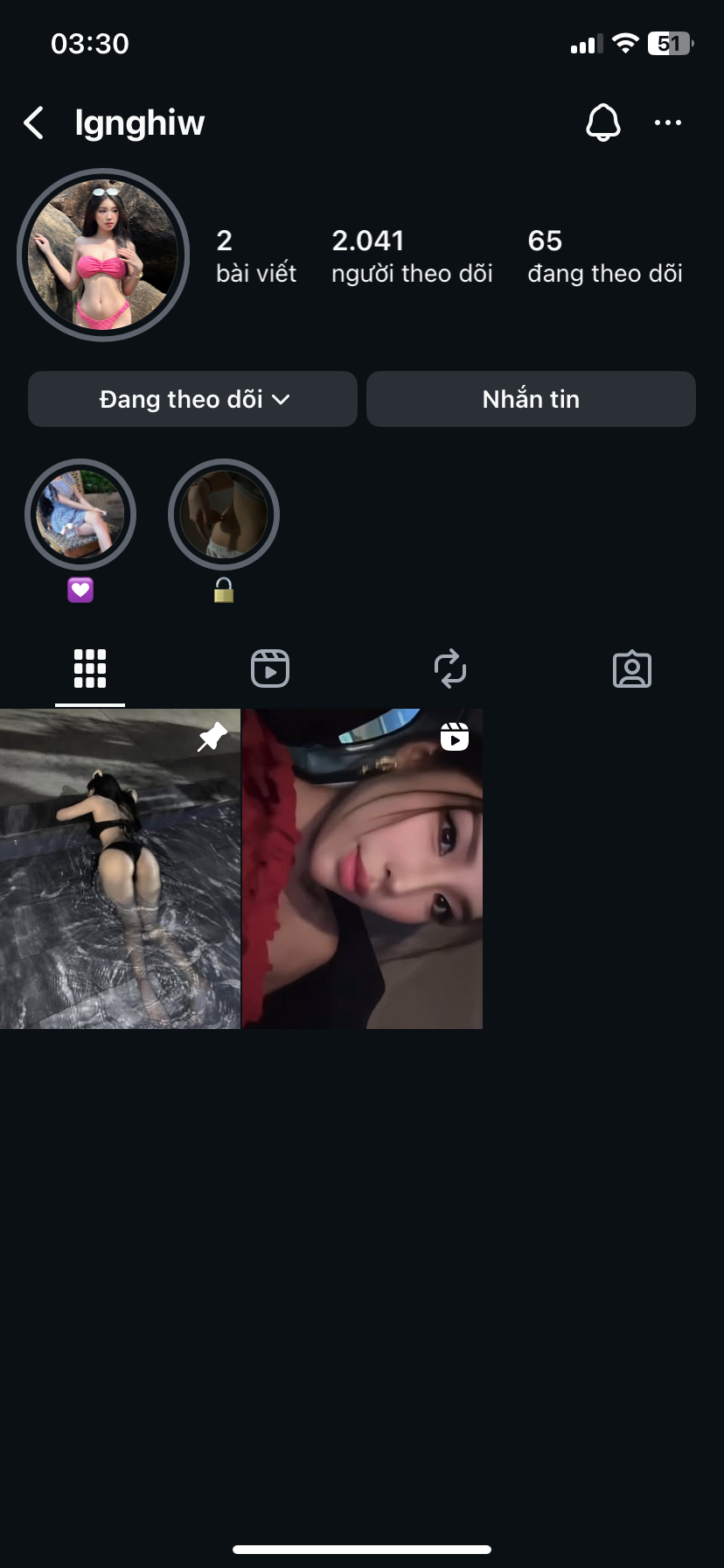Go back from lgnghiw's profile
This screenshot has height=1568, width=724.
coord(35,123)
